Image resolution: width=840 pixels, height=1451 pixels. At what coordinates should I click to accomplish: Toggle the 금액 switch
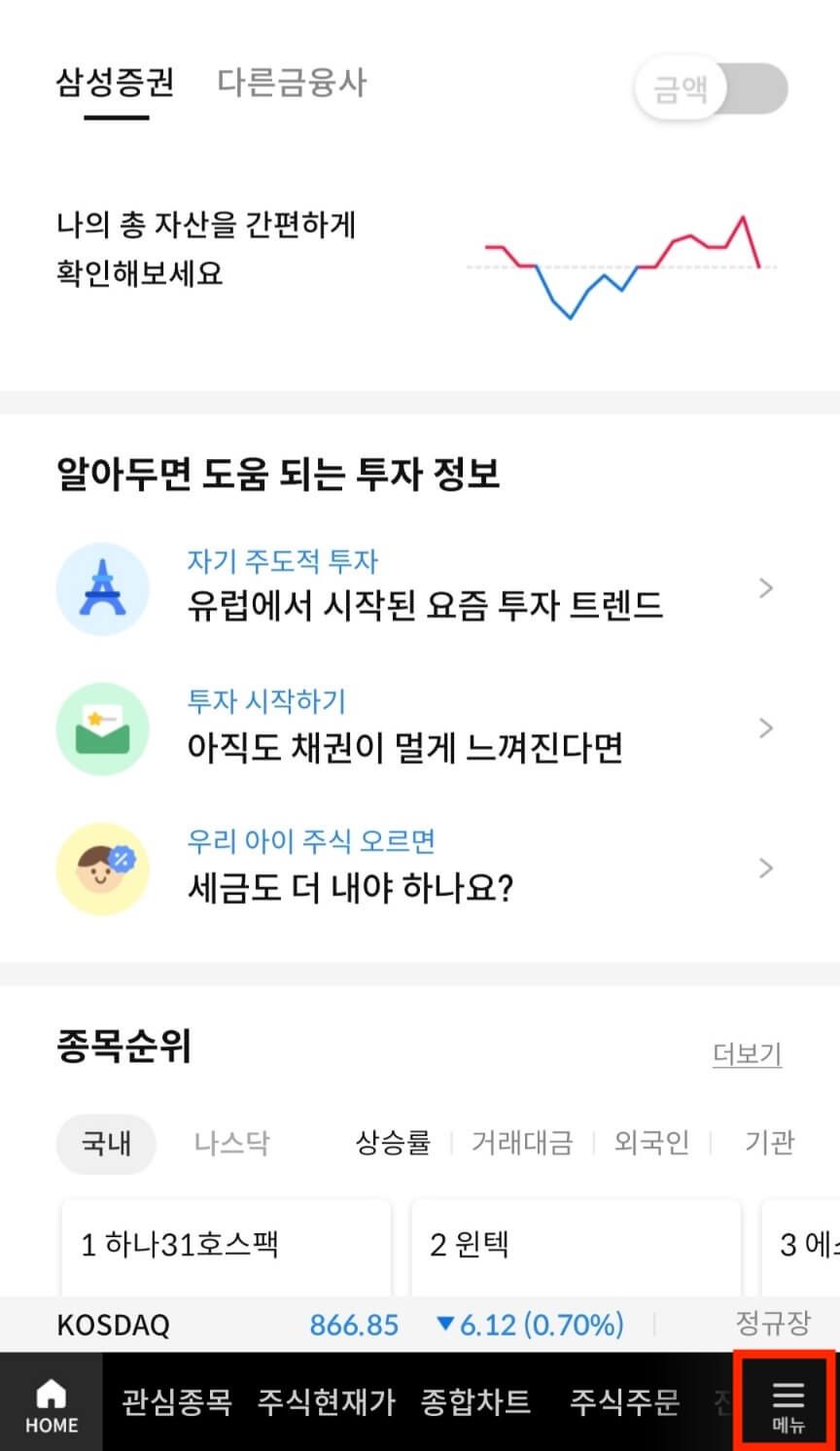711,88
